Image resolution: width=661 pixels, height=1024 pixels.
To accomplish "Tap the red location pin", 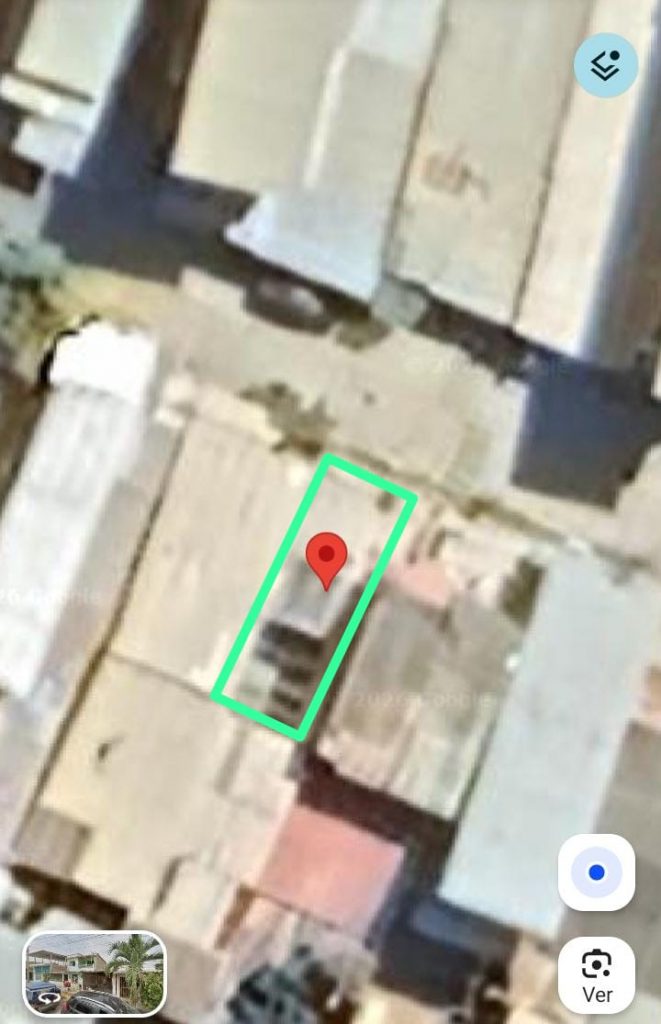I will click(x=326, y=559).
